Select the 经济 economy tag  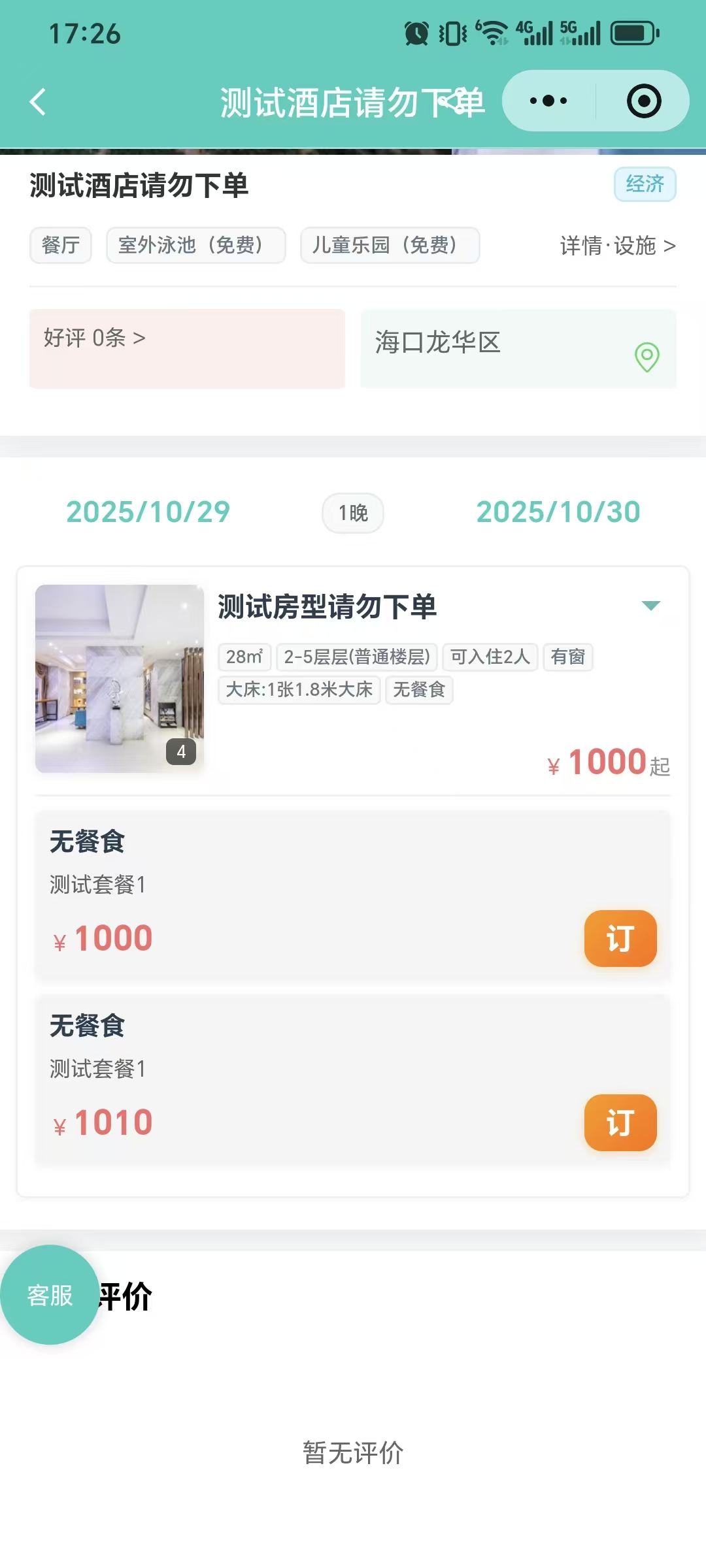645,185
